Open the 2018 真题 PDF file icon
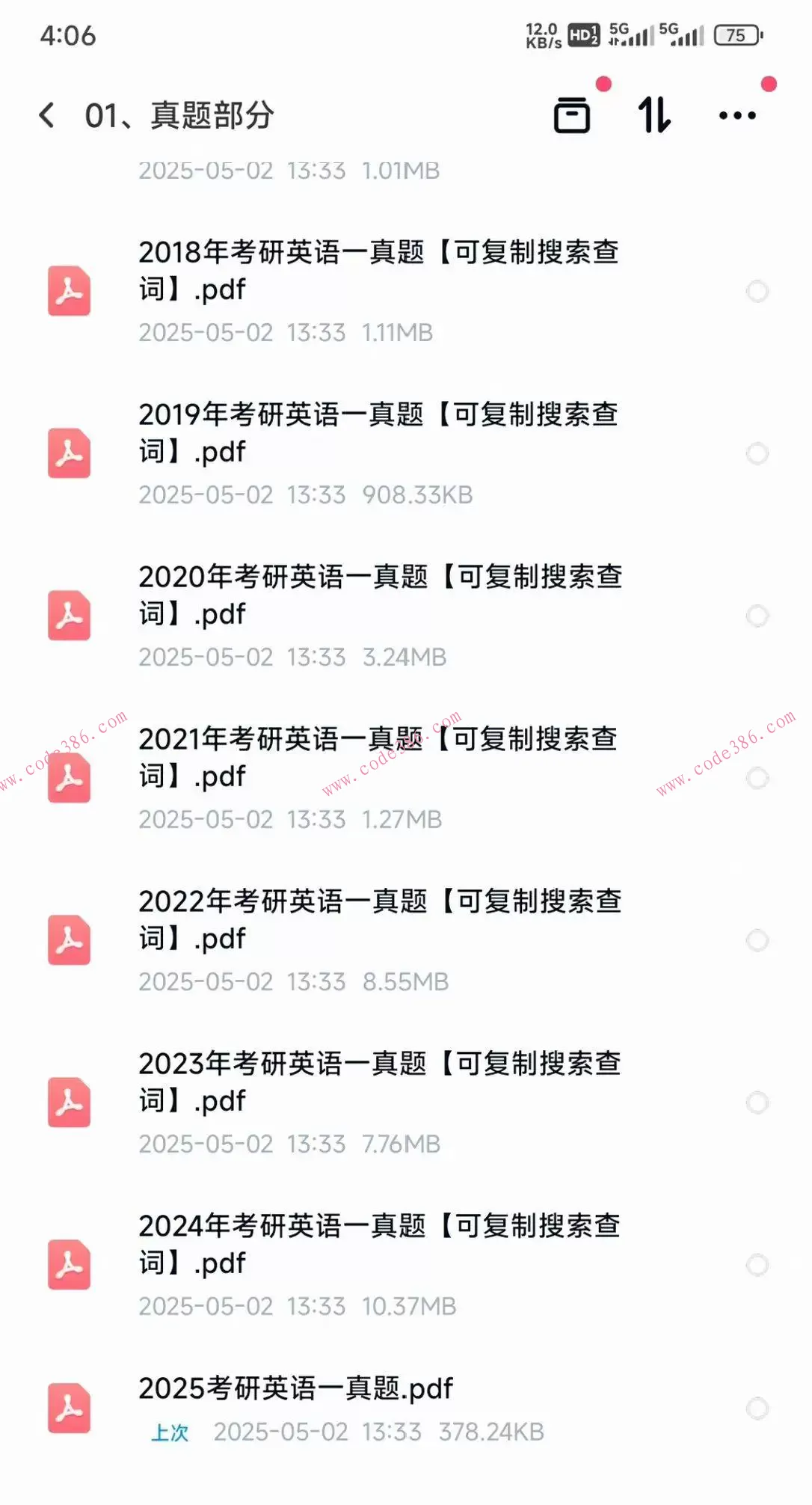The height and width of the screenshot is (1505, 812). coord(68,292)
